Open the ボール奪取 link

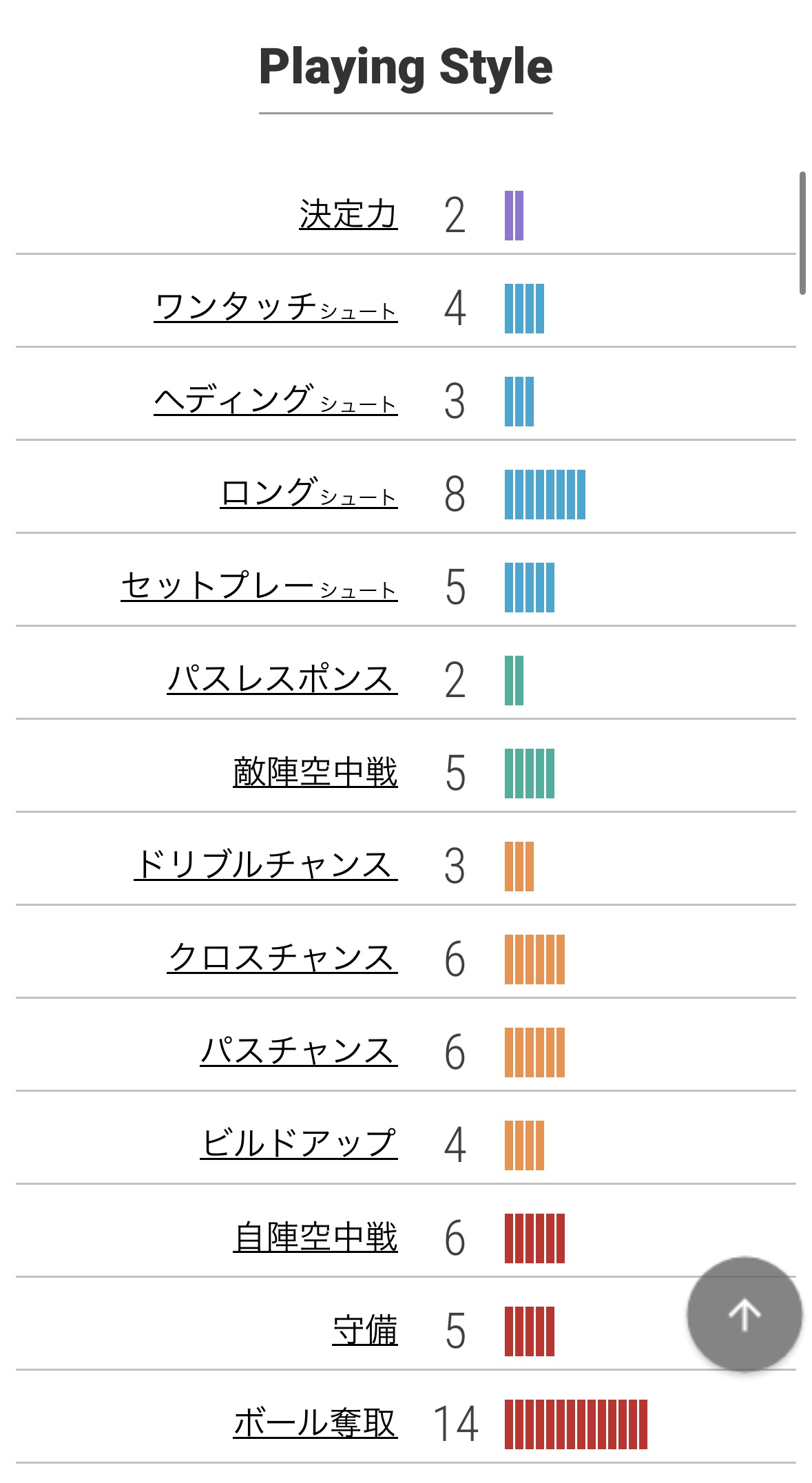[x=315, y=1423]
